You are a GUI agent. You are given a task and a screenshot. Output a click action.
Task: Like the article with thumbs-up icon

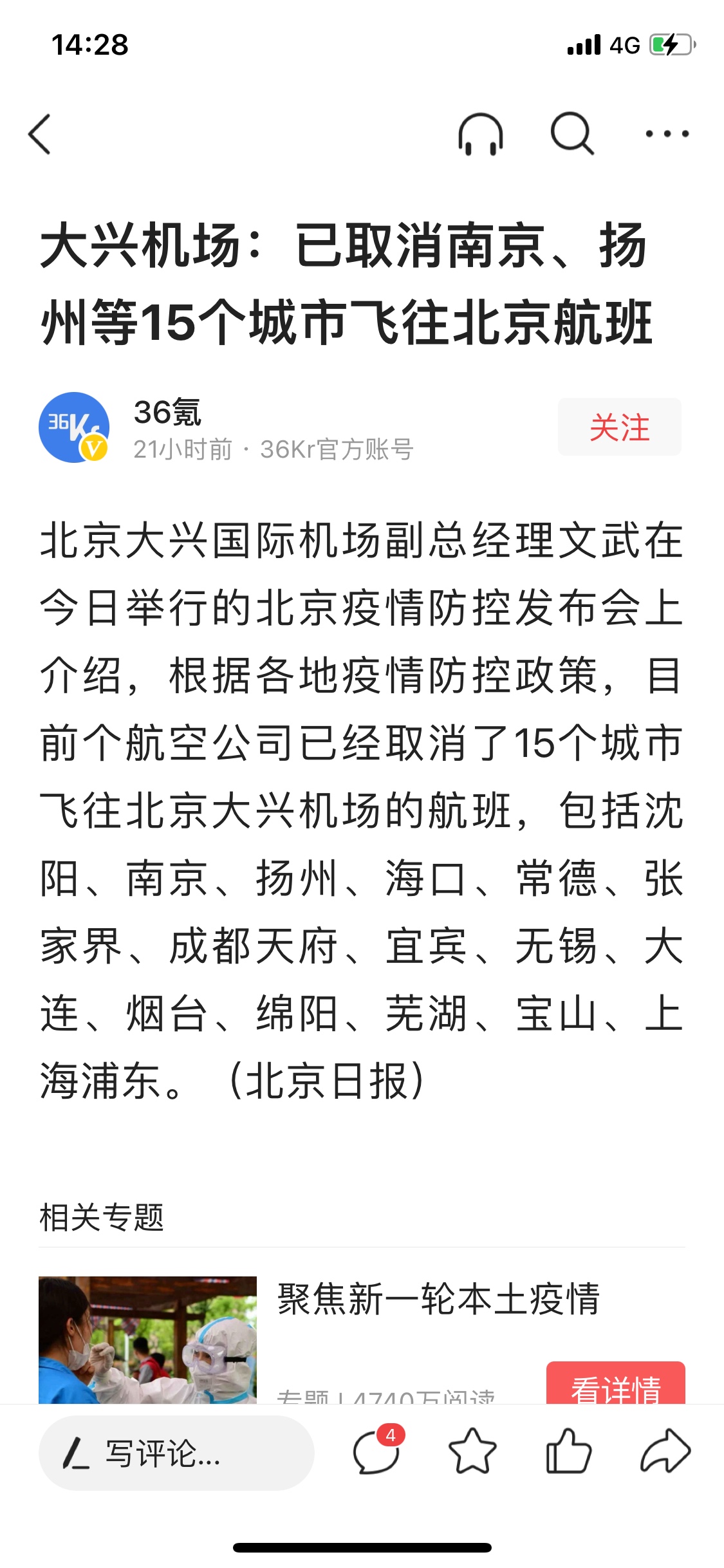[569, 1451]
